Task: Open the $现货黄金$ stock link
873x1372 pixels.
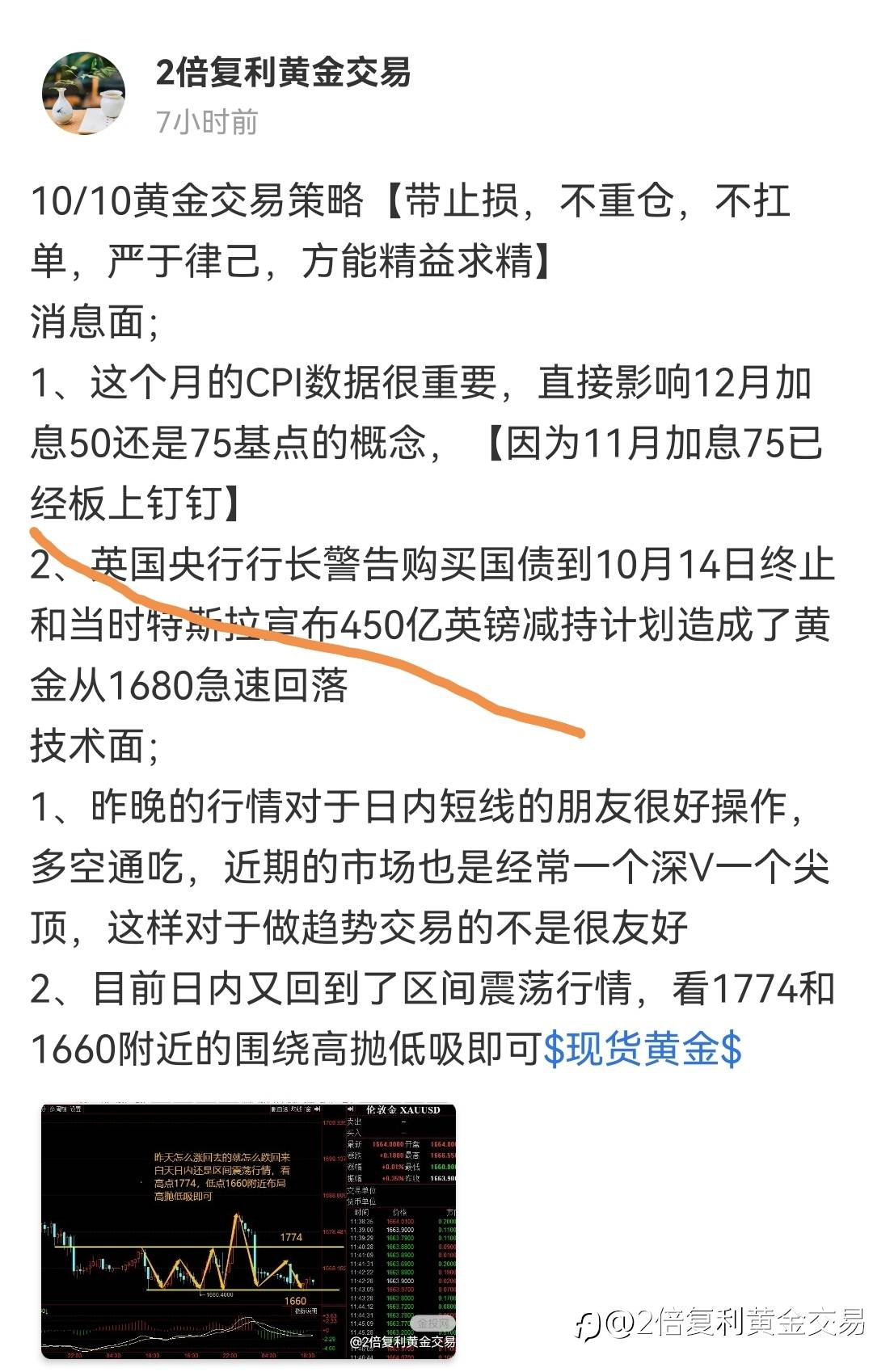Action: point(643,1049)
